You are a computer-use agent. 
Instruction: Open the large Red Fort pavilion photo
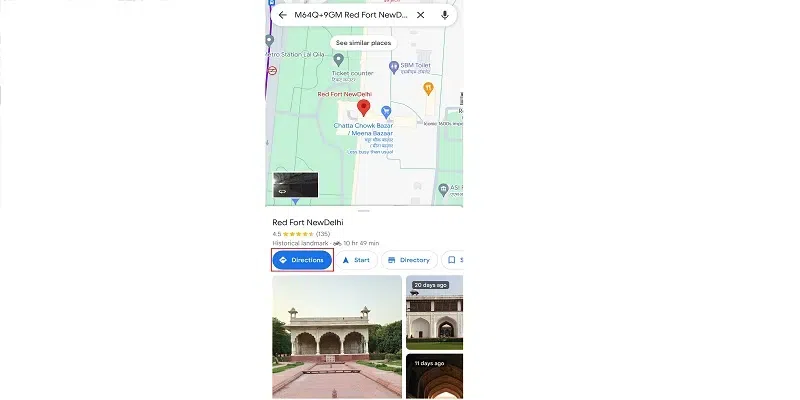pyautogui.click(x=337, y=336)
